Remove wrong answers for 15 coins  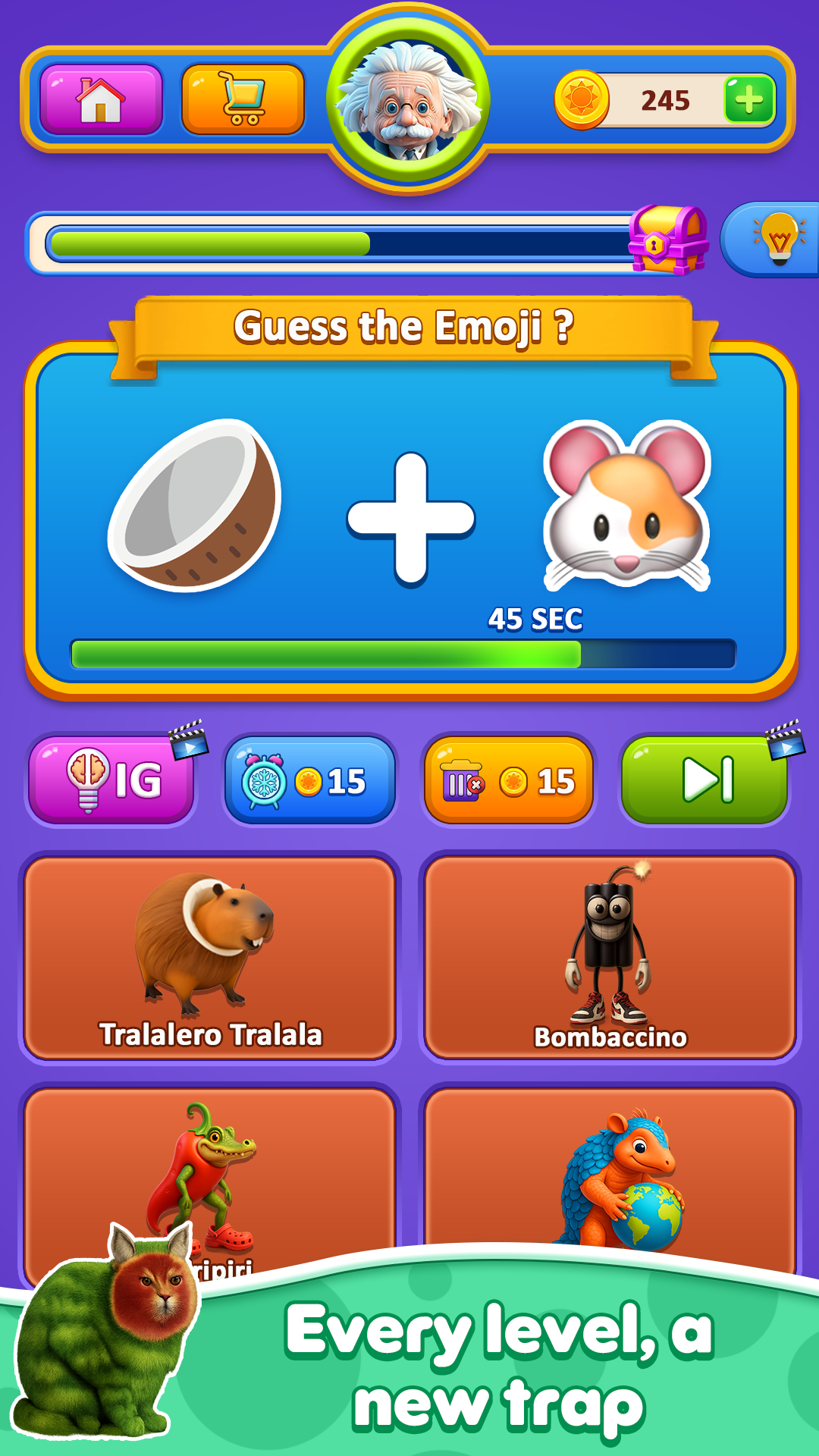[508, 780]
